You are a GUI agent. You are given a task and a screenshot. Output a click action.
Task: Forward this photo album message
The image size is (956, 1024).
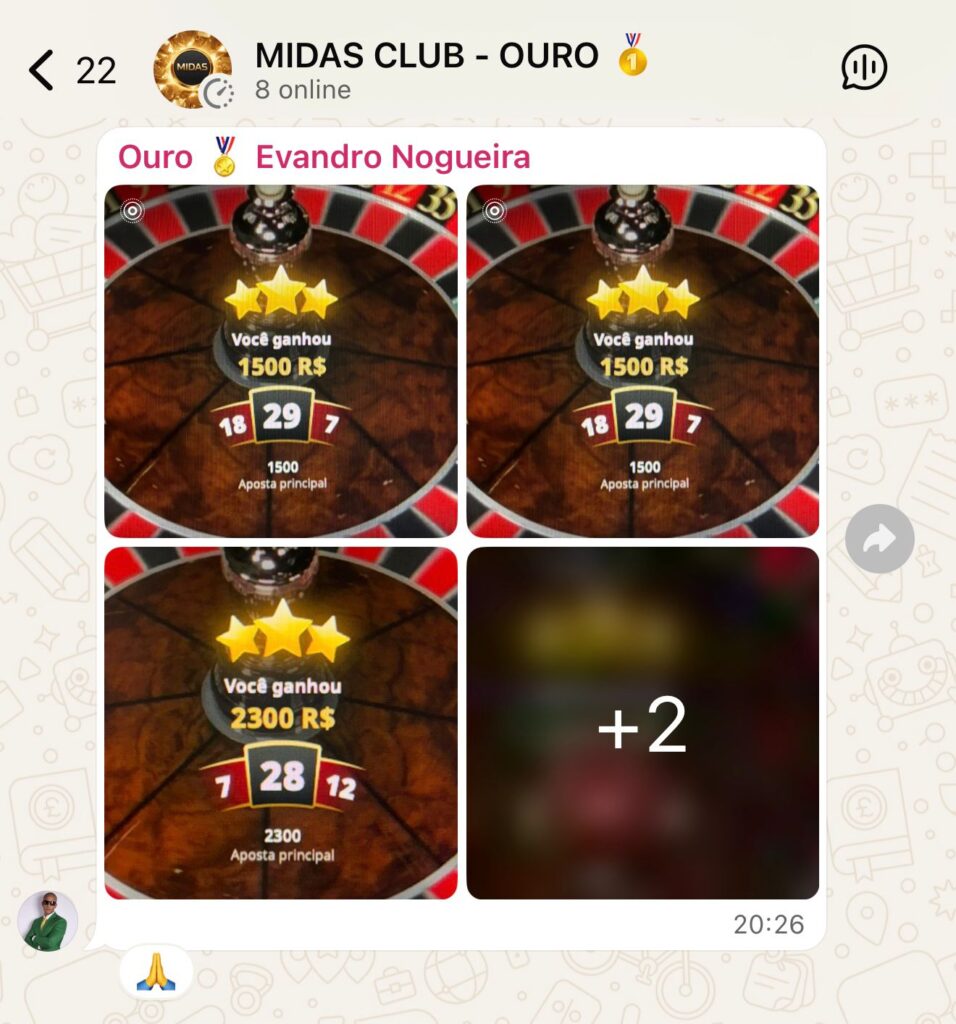click(x=879, y=539)
